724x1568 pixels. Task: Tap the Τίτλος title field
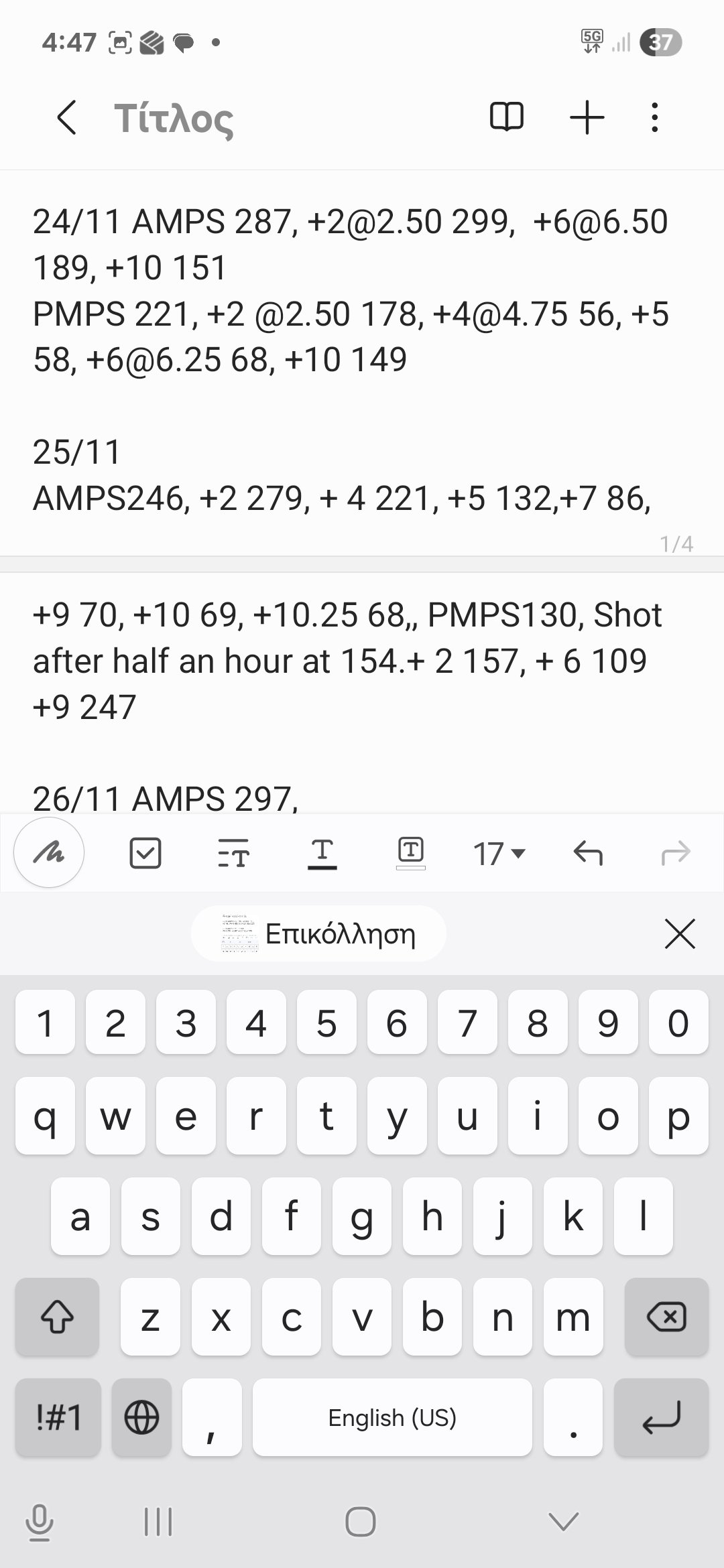point(174,119)
